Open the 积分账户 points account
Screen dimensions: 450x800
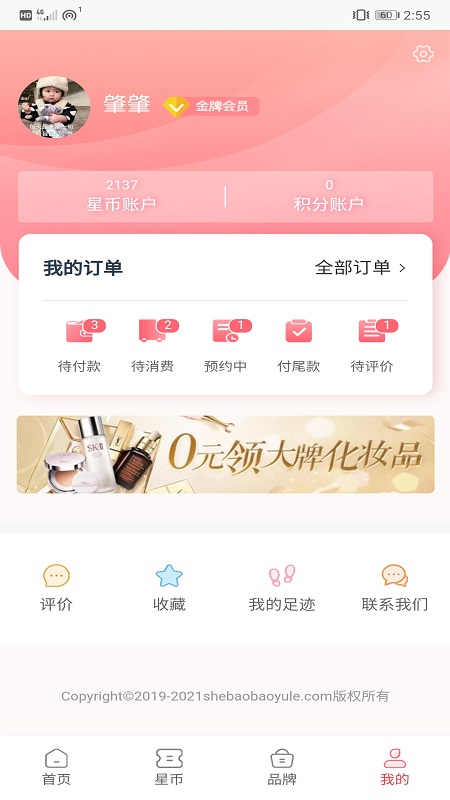pos(329,196)
